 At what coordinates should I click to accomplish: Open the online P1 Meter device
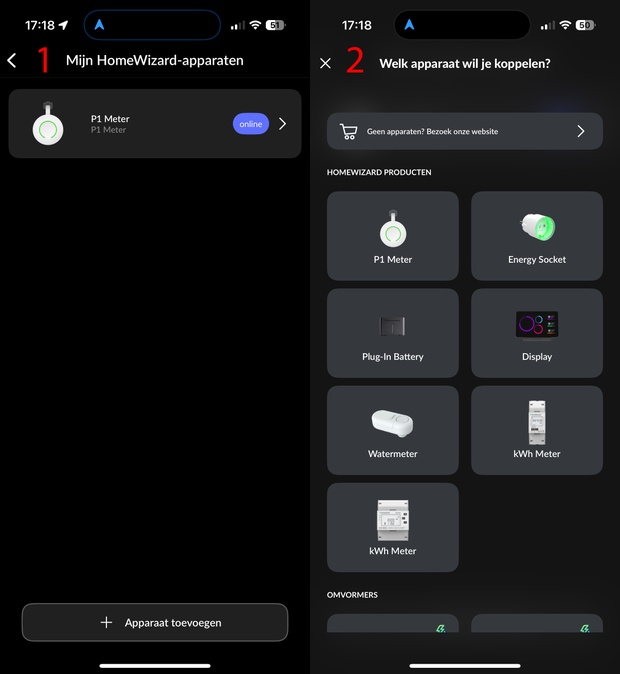pyautogui.click(x=154, y=124)
